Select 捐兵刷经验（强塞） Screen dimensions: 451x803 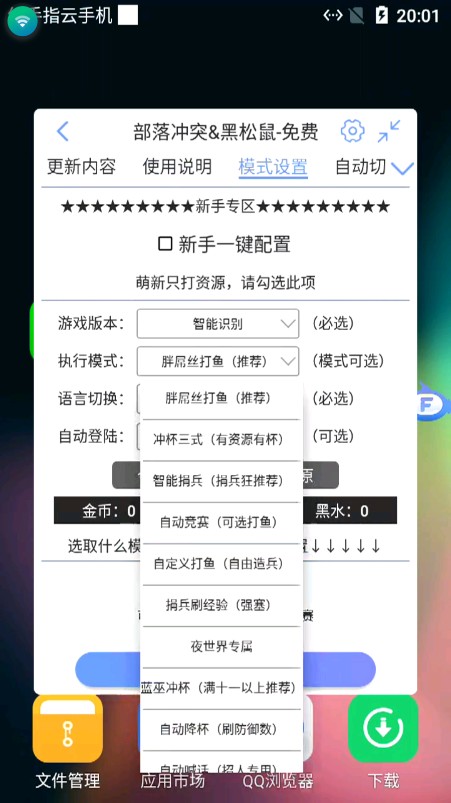[x=221, y=605]
